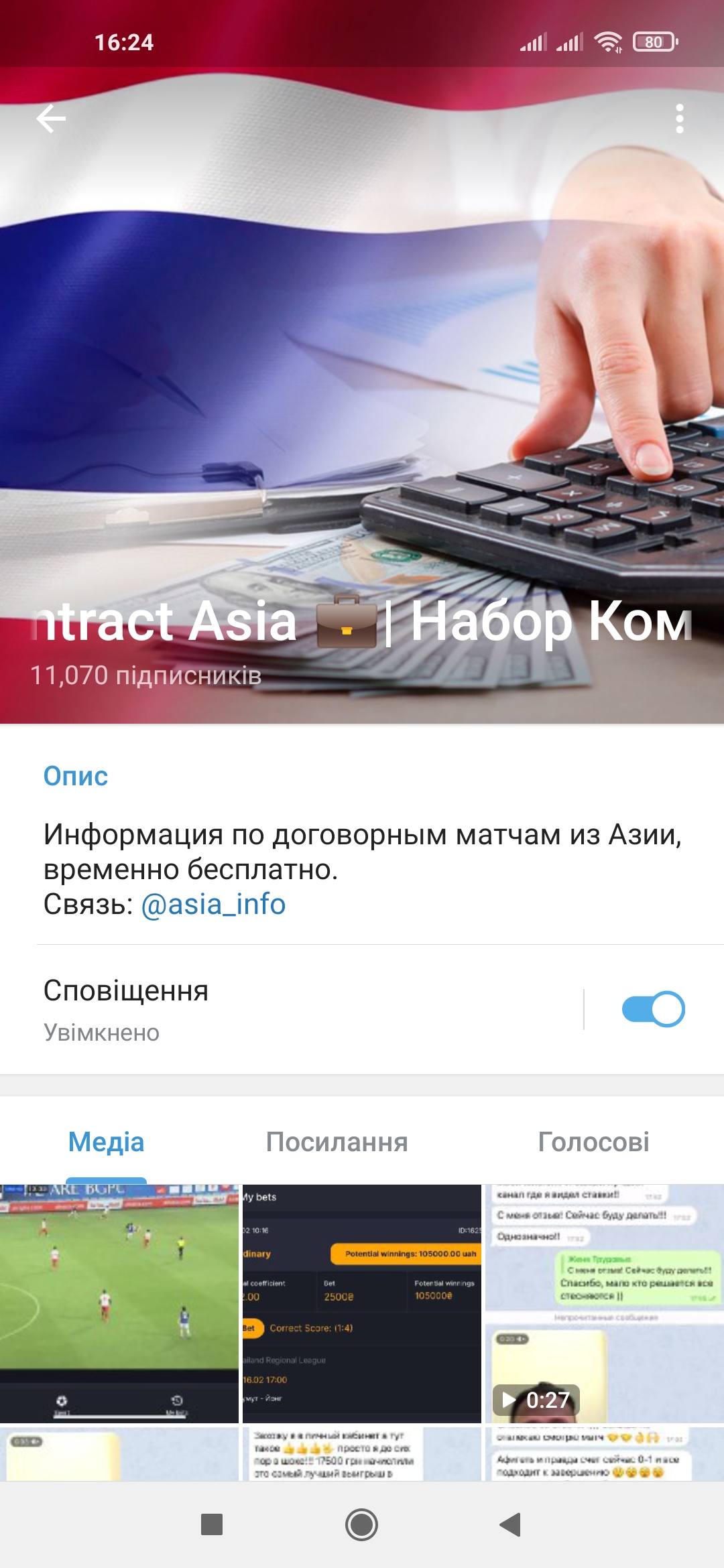
Task: Open the @asia_info contact link
Action: coord(213,904)
